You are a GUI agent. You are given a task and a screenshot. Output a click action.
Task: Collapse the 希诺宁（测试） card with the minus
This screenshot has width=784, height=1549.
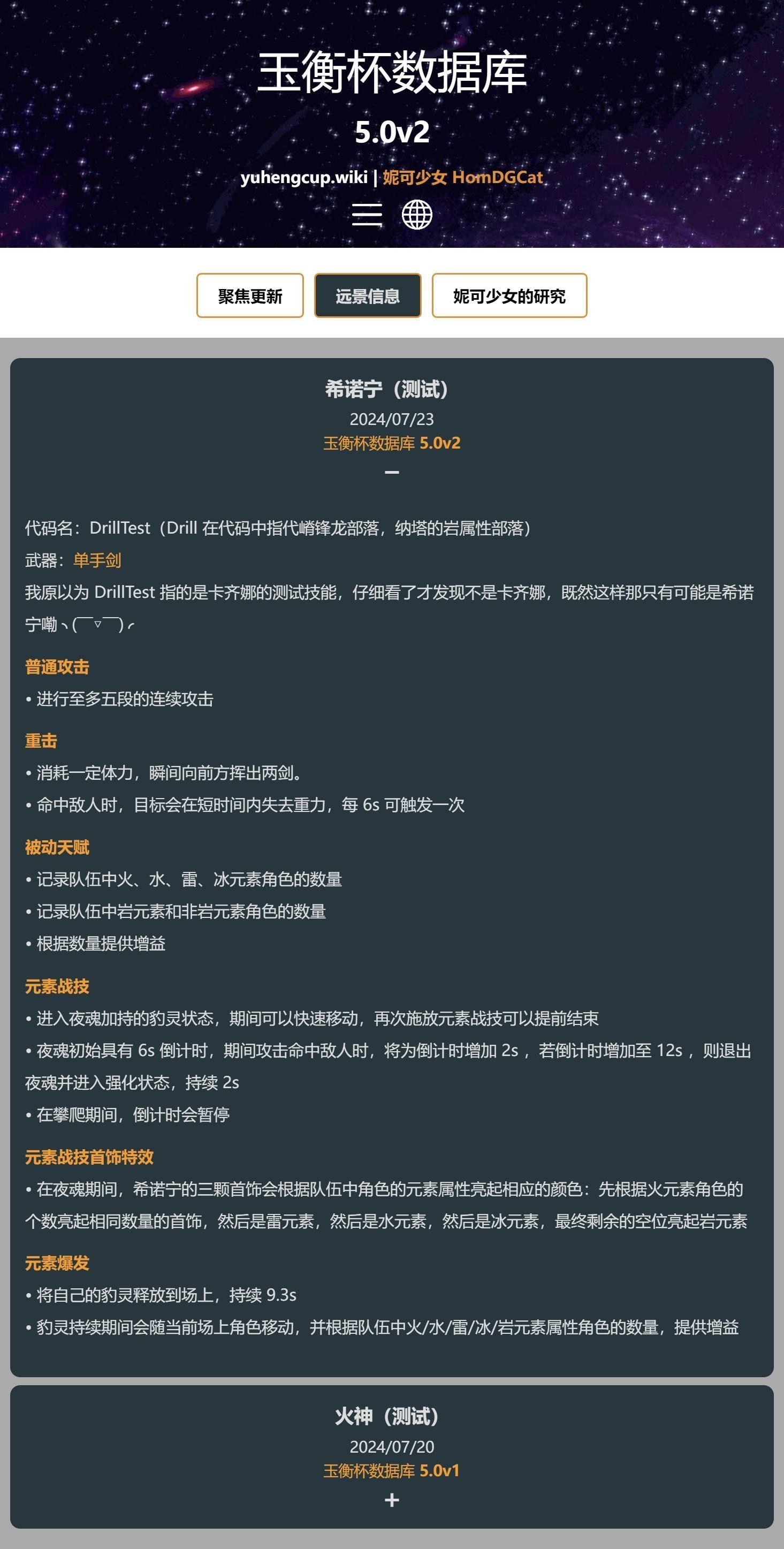(x=392, y=472)
